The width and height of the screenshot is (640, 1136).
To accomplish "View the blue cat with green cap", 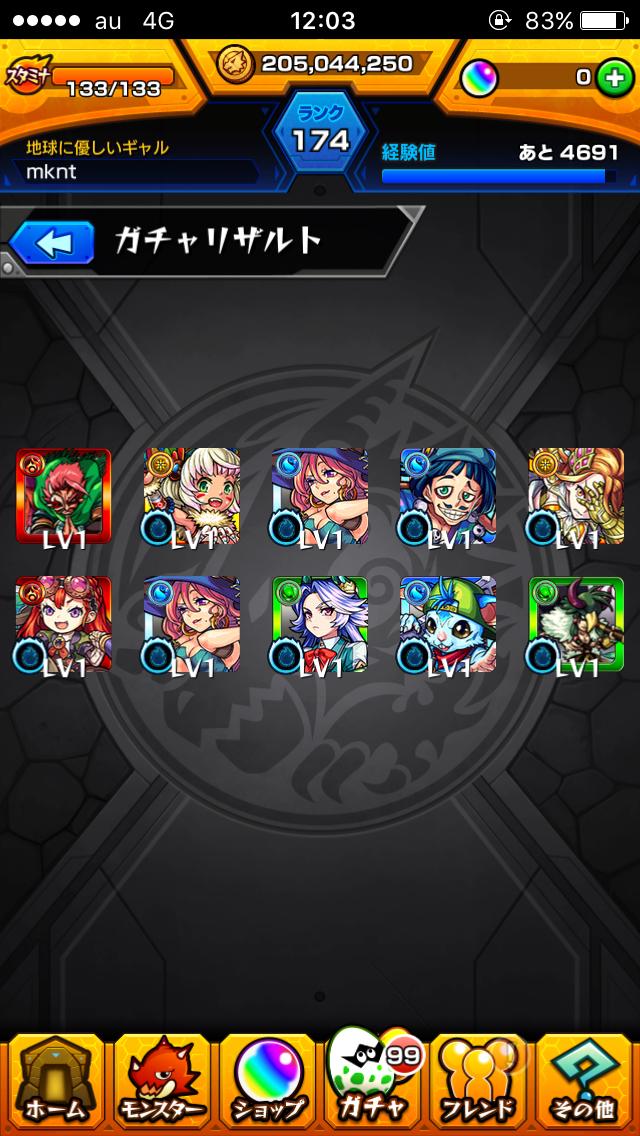I will click(448, 624).
